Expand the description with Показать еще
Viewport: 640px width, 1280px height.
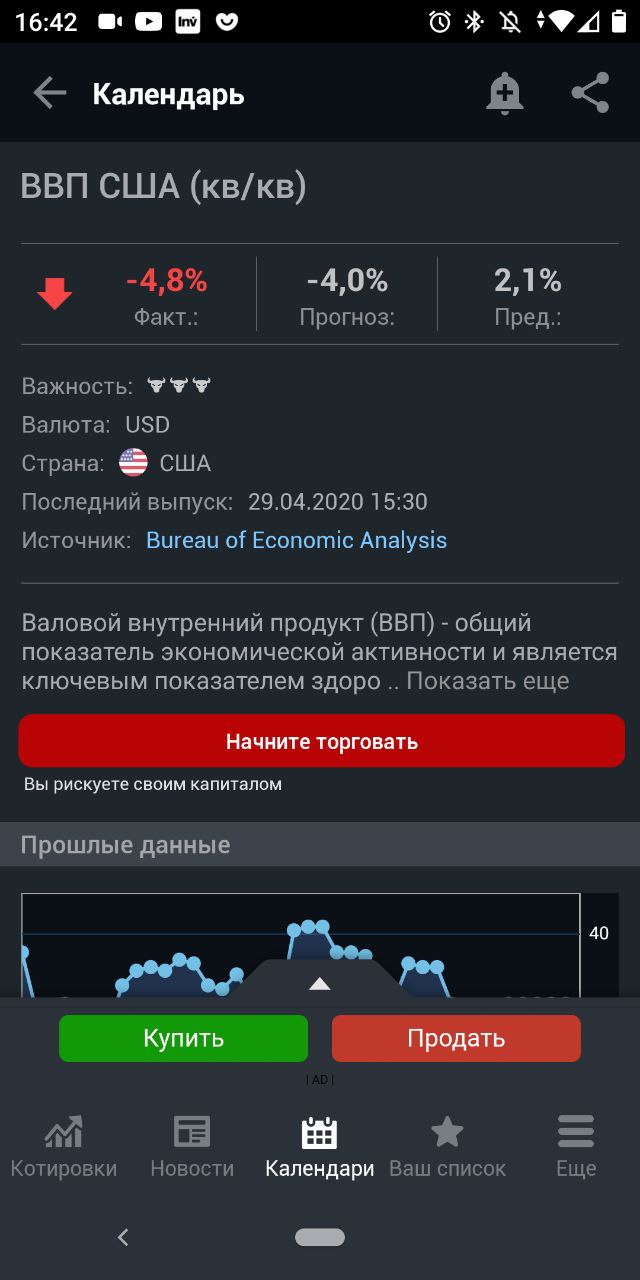(x=487, y=682)
